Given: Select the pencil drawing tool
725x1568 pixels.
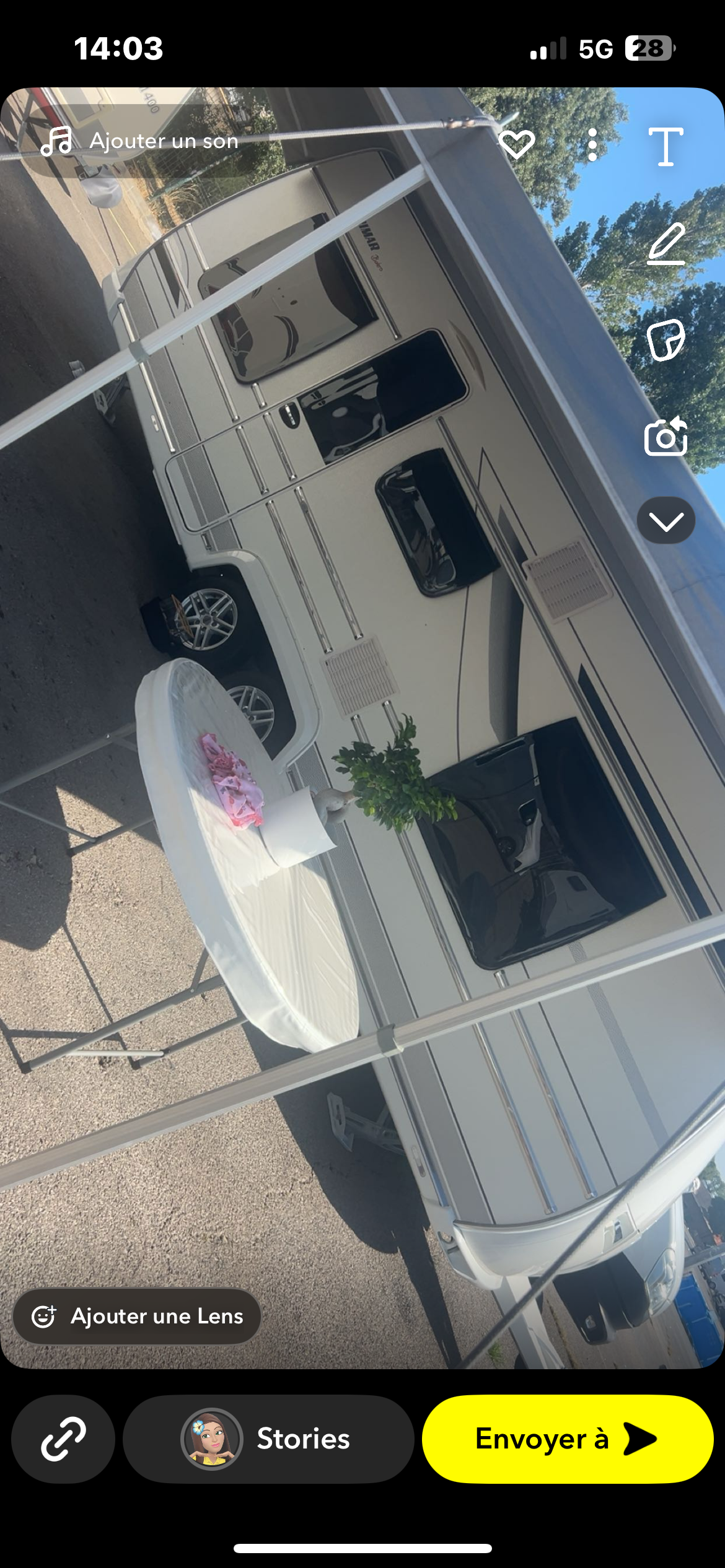Looking at the screenshot, I should (666, 244).
